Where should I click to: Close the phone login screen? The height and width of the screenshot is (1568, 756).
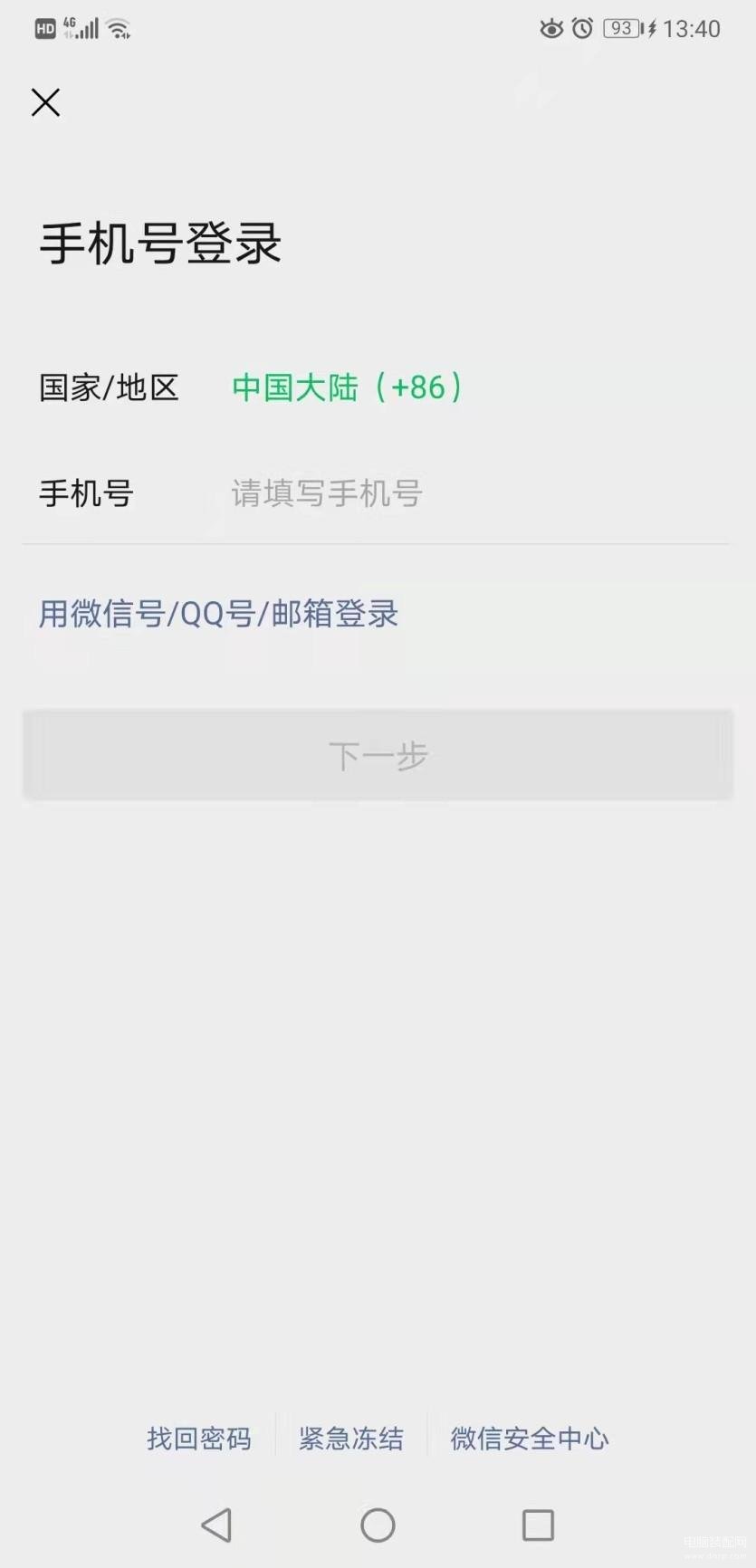coord(45,102)
